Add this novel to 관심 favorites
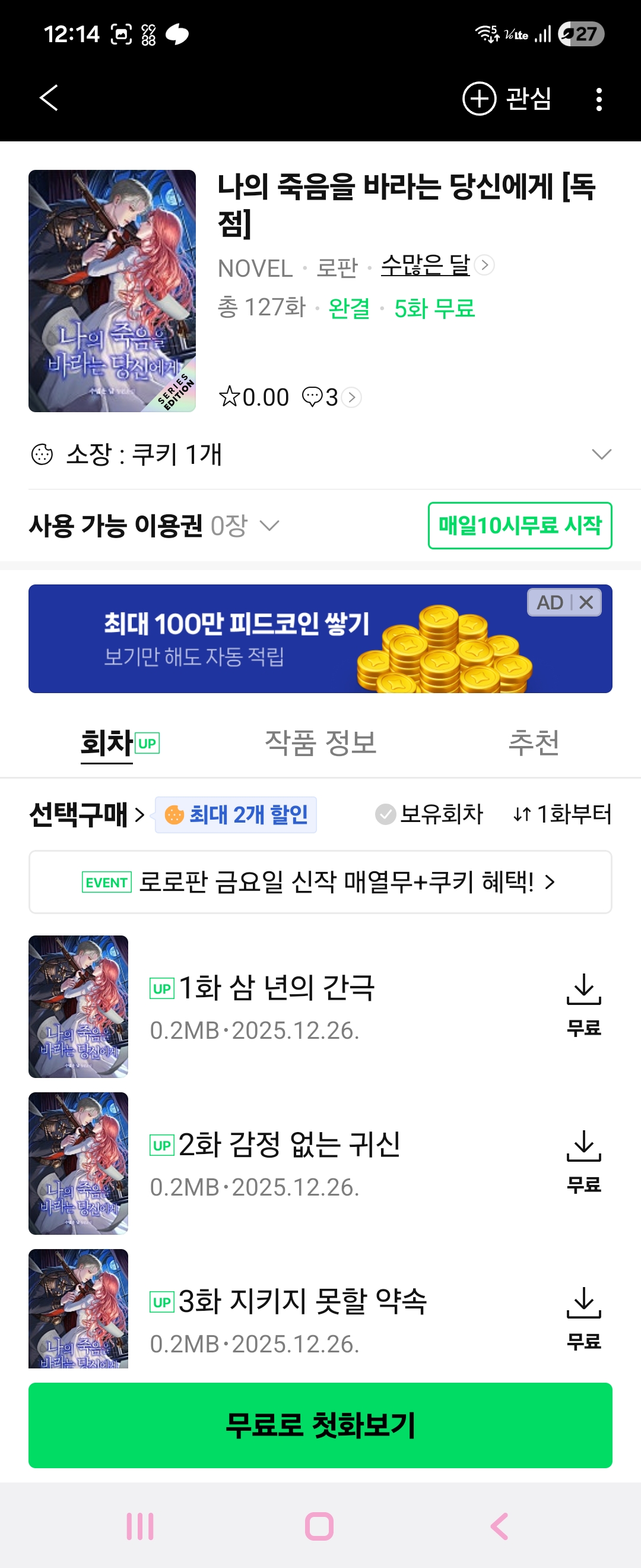 [x=507, y=99]
